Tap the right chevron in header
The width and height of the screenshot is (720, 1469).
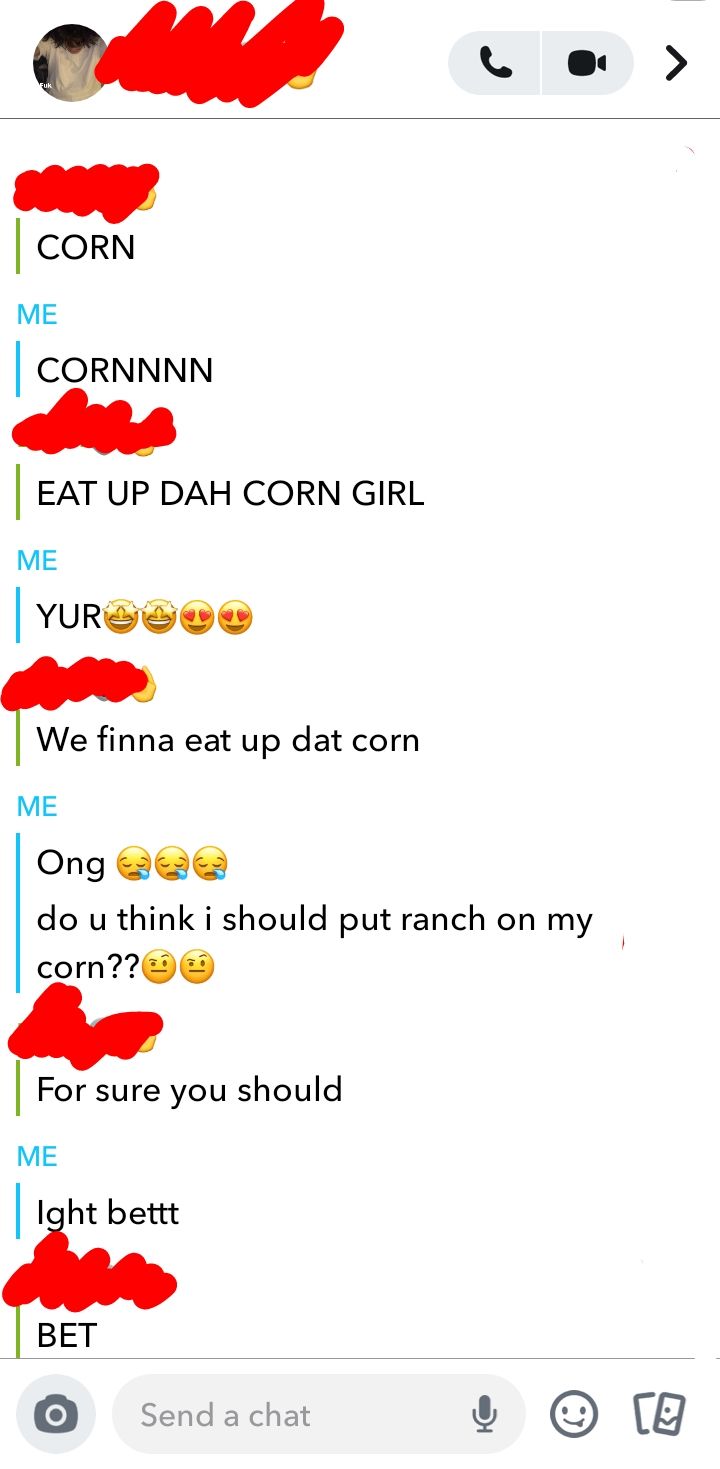677,64
